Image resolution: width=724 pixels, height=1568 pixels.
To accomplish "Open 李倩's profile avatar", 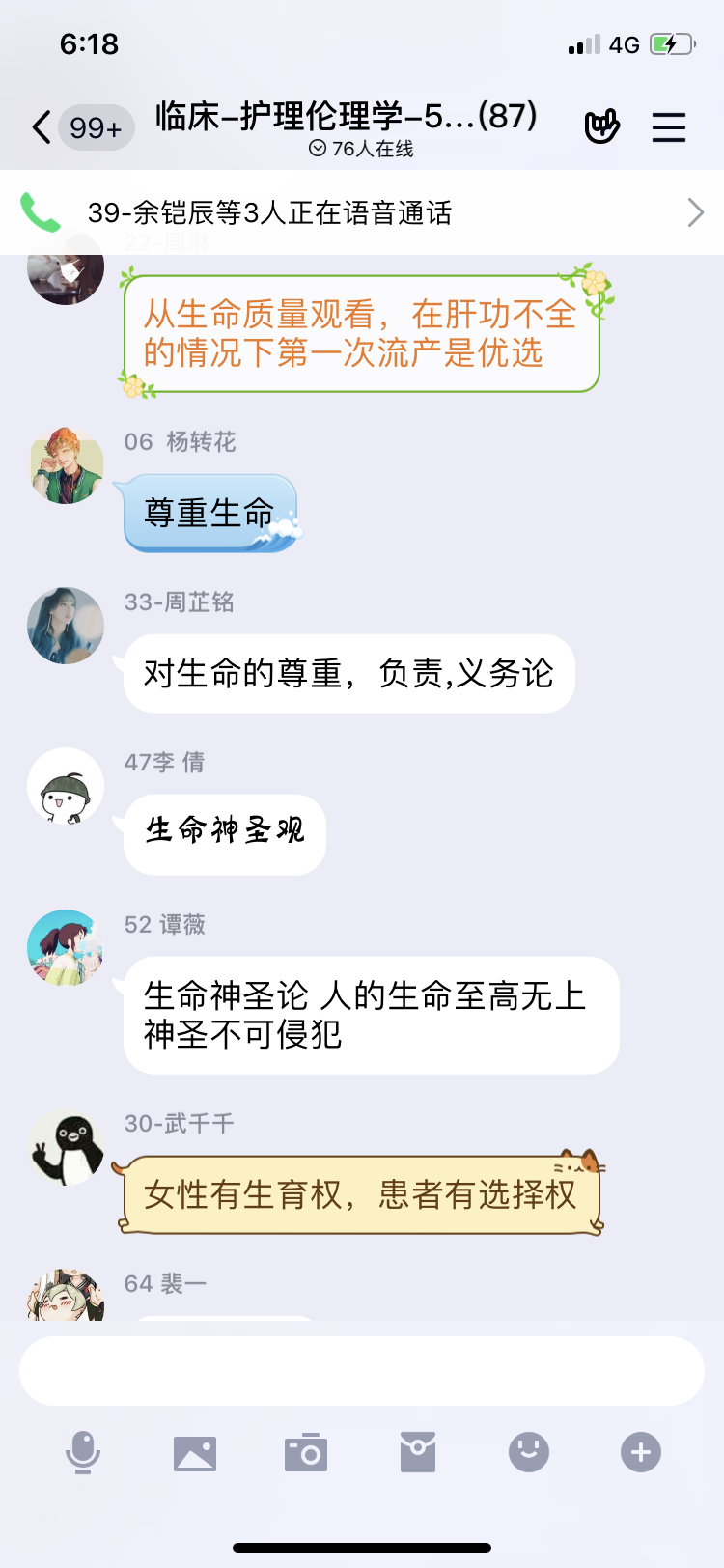I will tap(66, 786).
